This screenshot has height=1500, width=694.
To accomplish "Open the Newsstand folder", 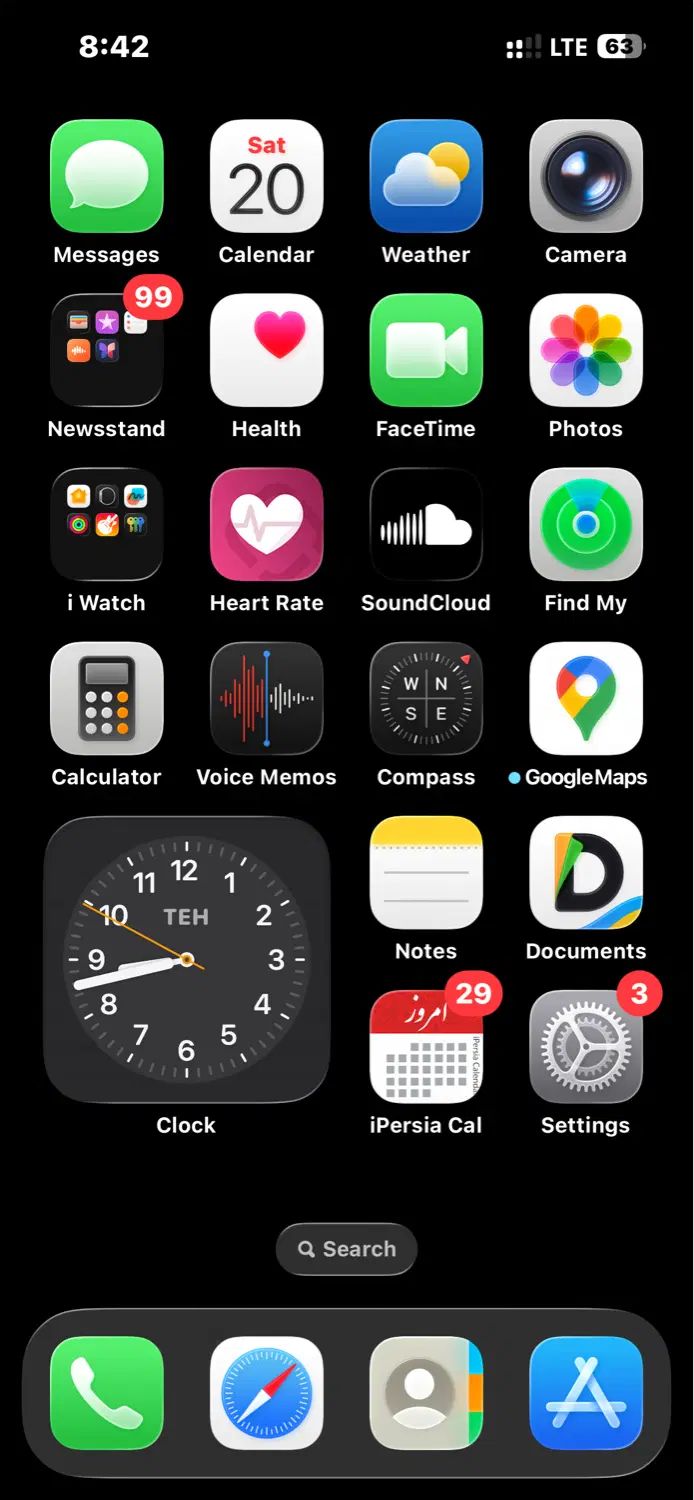I will (x=106, y=351).
